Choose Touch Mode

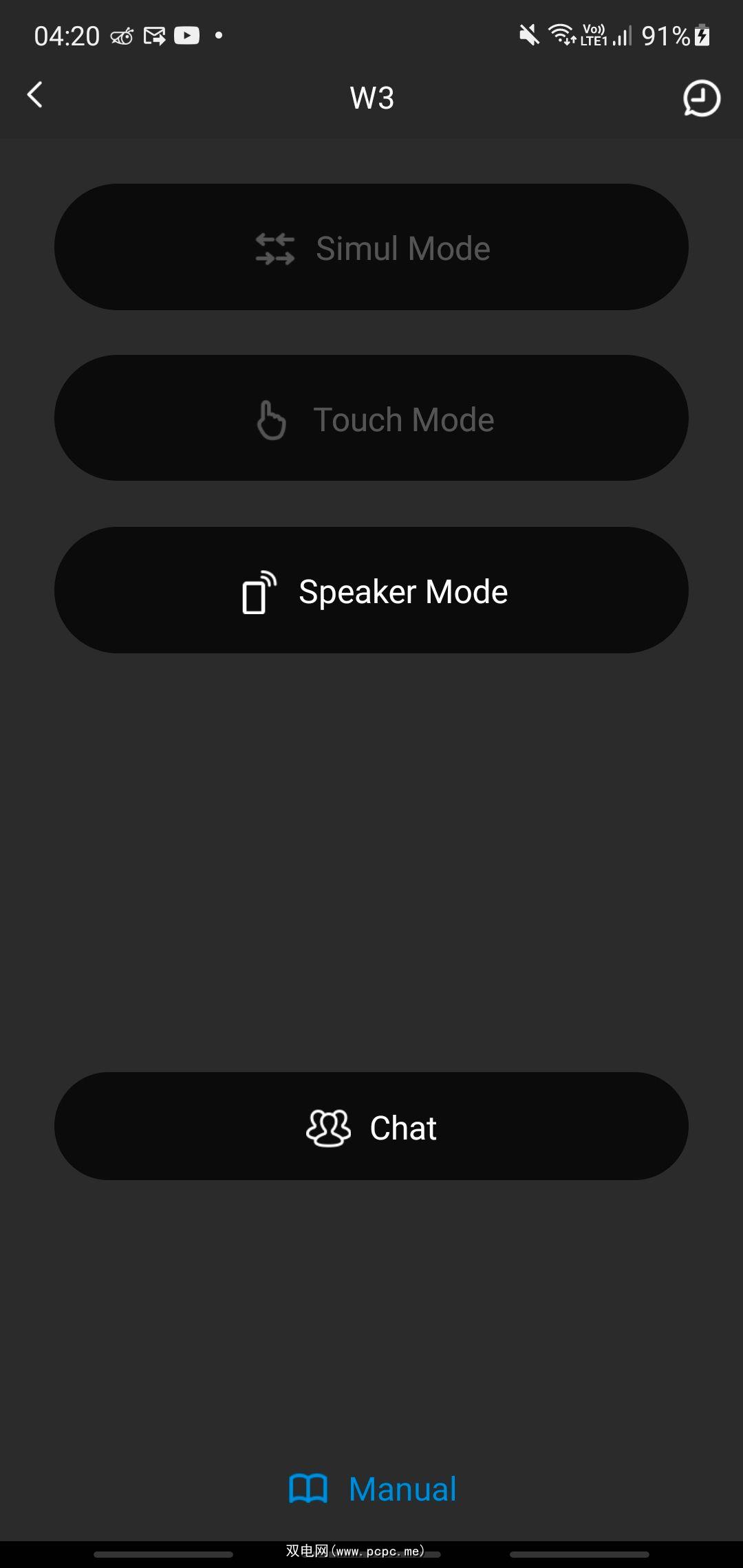371,419
